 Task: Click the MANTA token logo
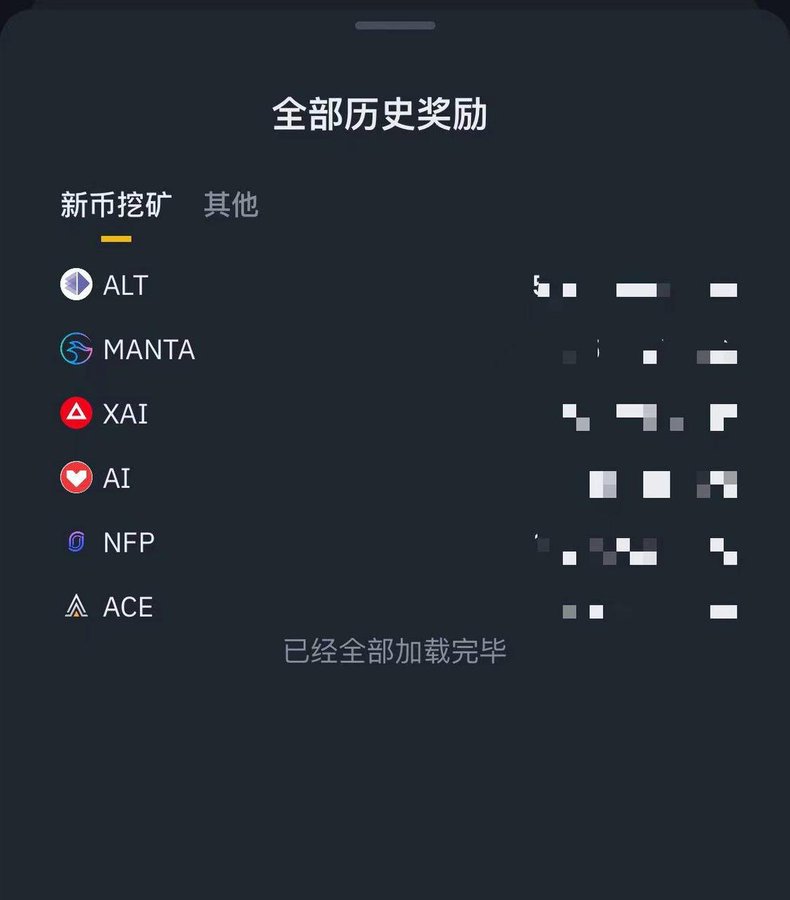pos(75,350)
